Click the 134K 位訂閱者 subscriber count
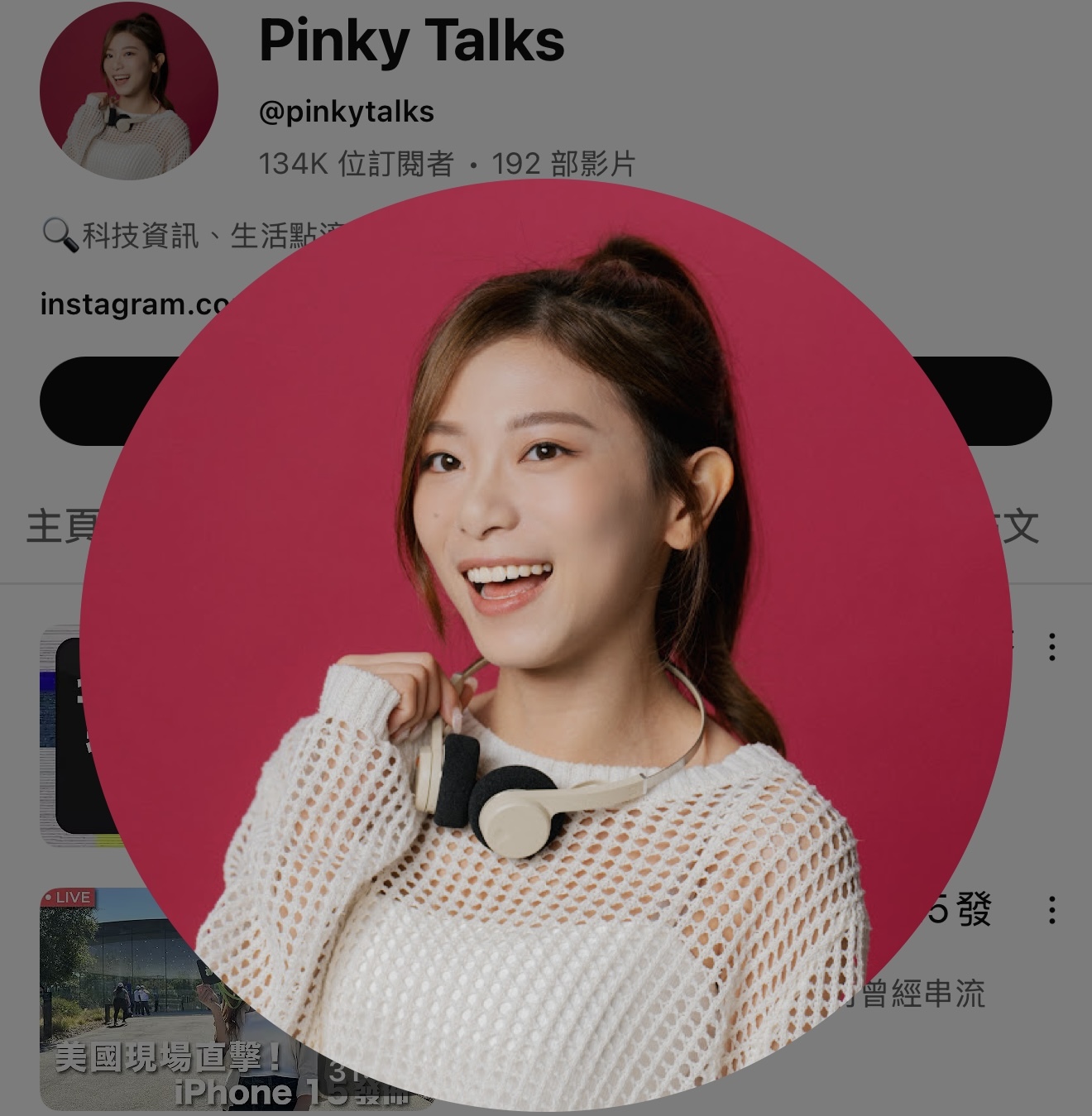The height and width of the screenshot is (1116, 1092). (354, 163)
